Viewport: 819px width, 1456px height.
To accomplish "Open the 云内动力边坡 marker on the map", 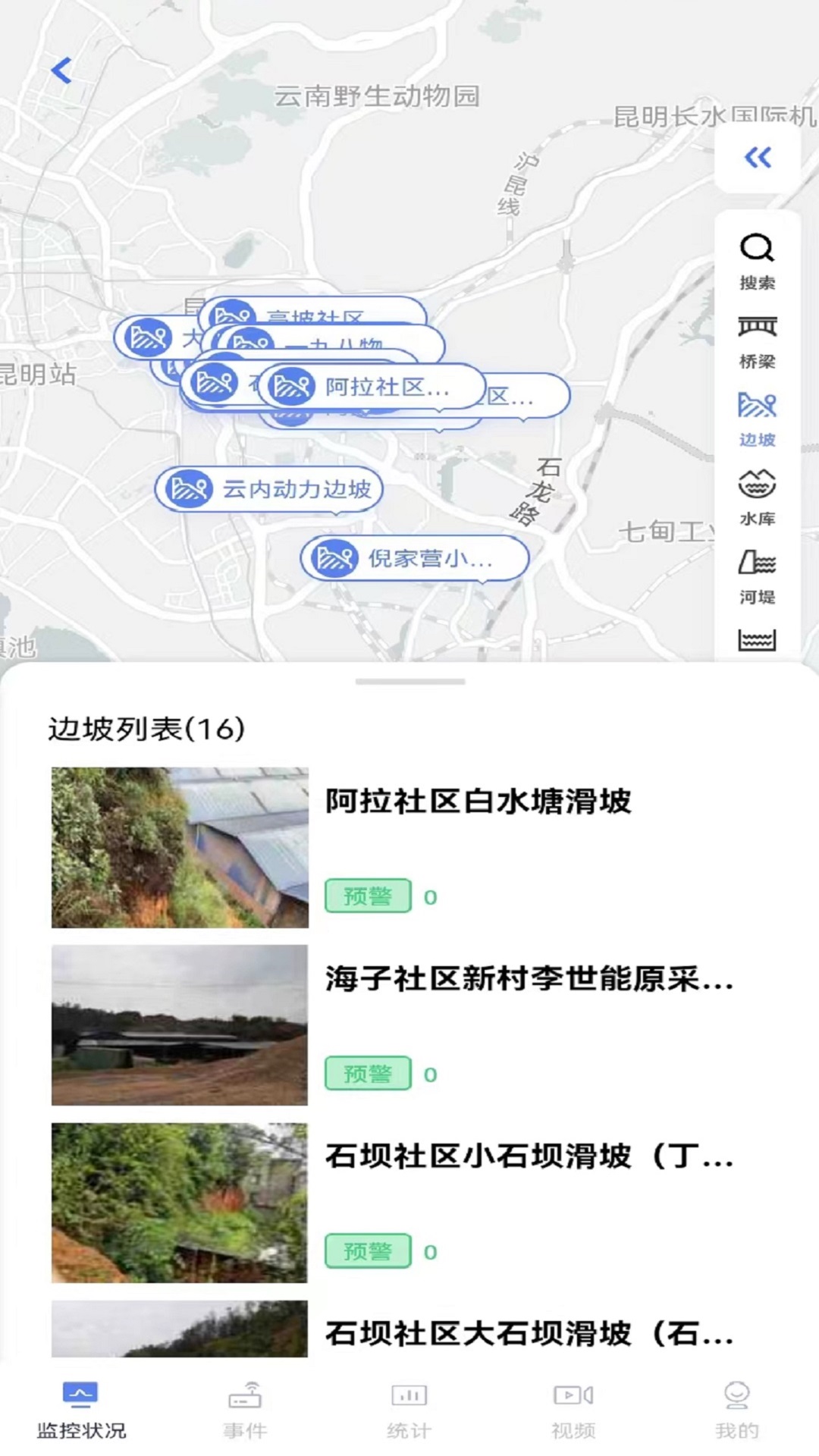I will point(269,489).
